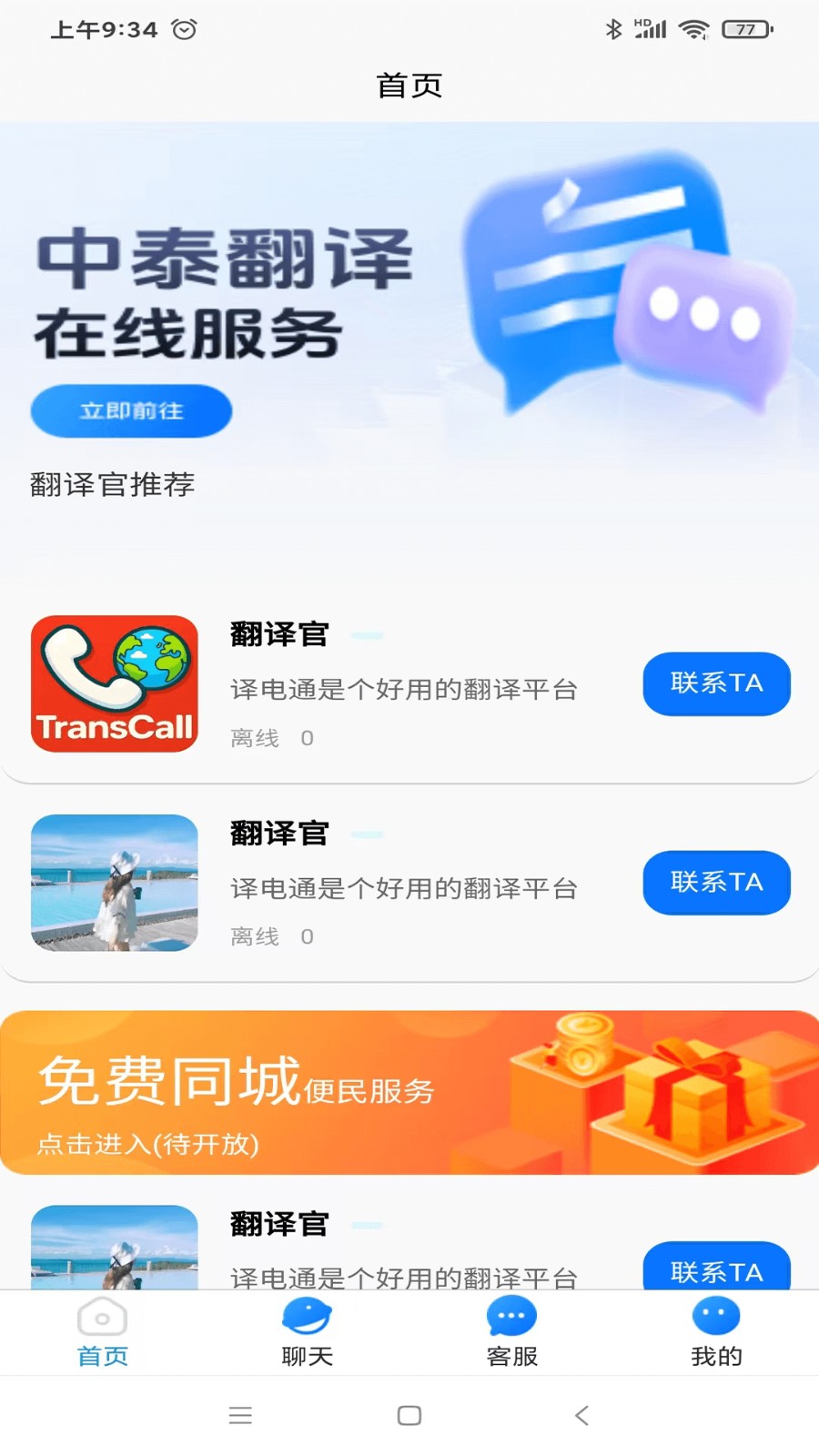Go to the 我的 tab
819x1456 pixels.
coord(716,1332)
